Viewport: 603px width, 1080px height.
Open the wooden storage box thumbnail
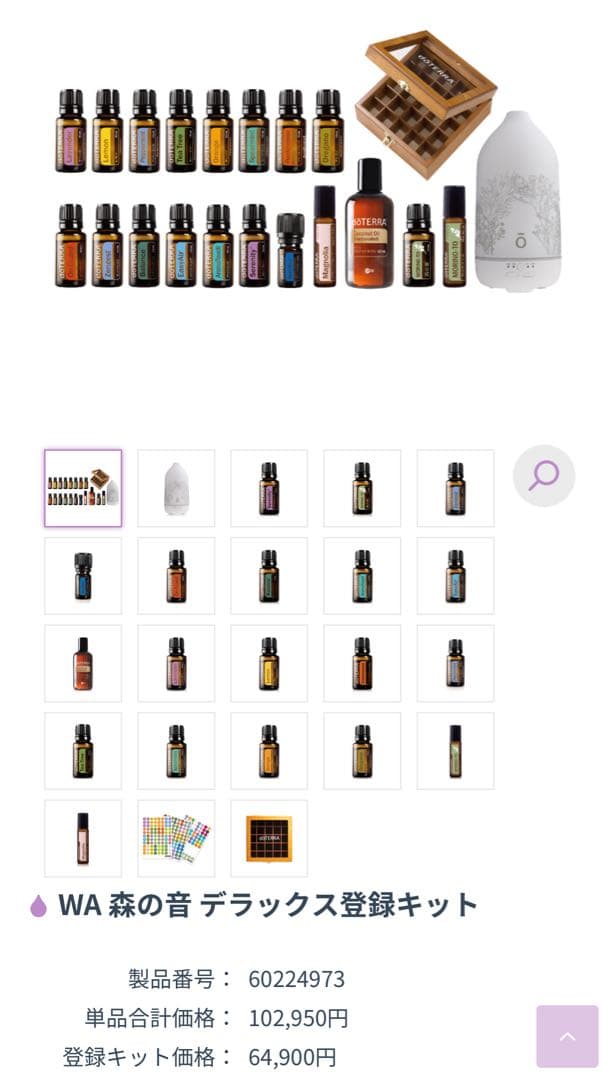pos(269,838)
